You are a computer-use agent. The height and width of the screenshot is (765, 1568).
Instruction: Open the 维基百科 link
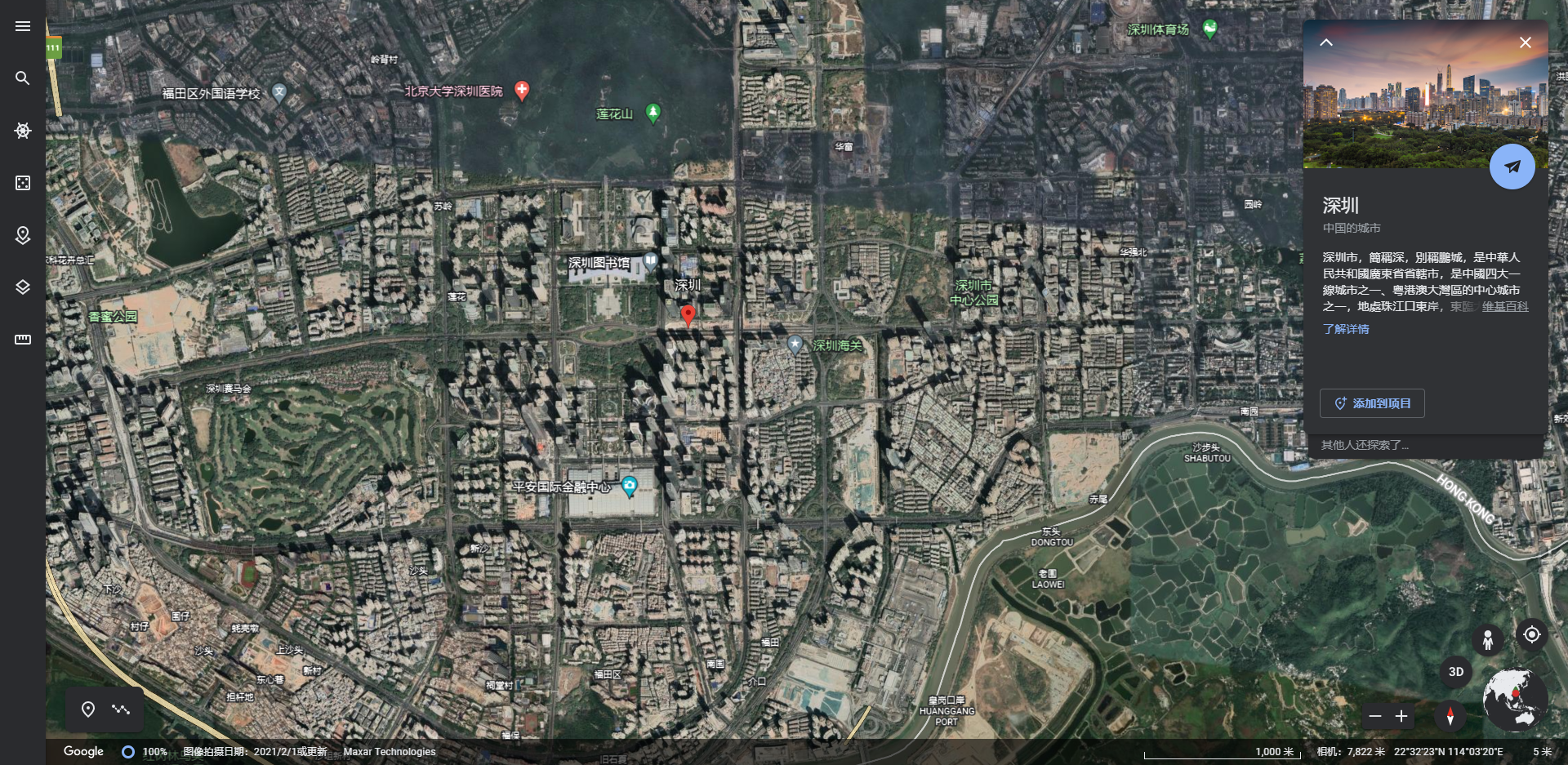tap(1504, 307)
